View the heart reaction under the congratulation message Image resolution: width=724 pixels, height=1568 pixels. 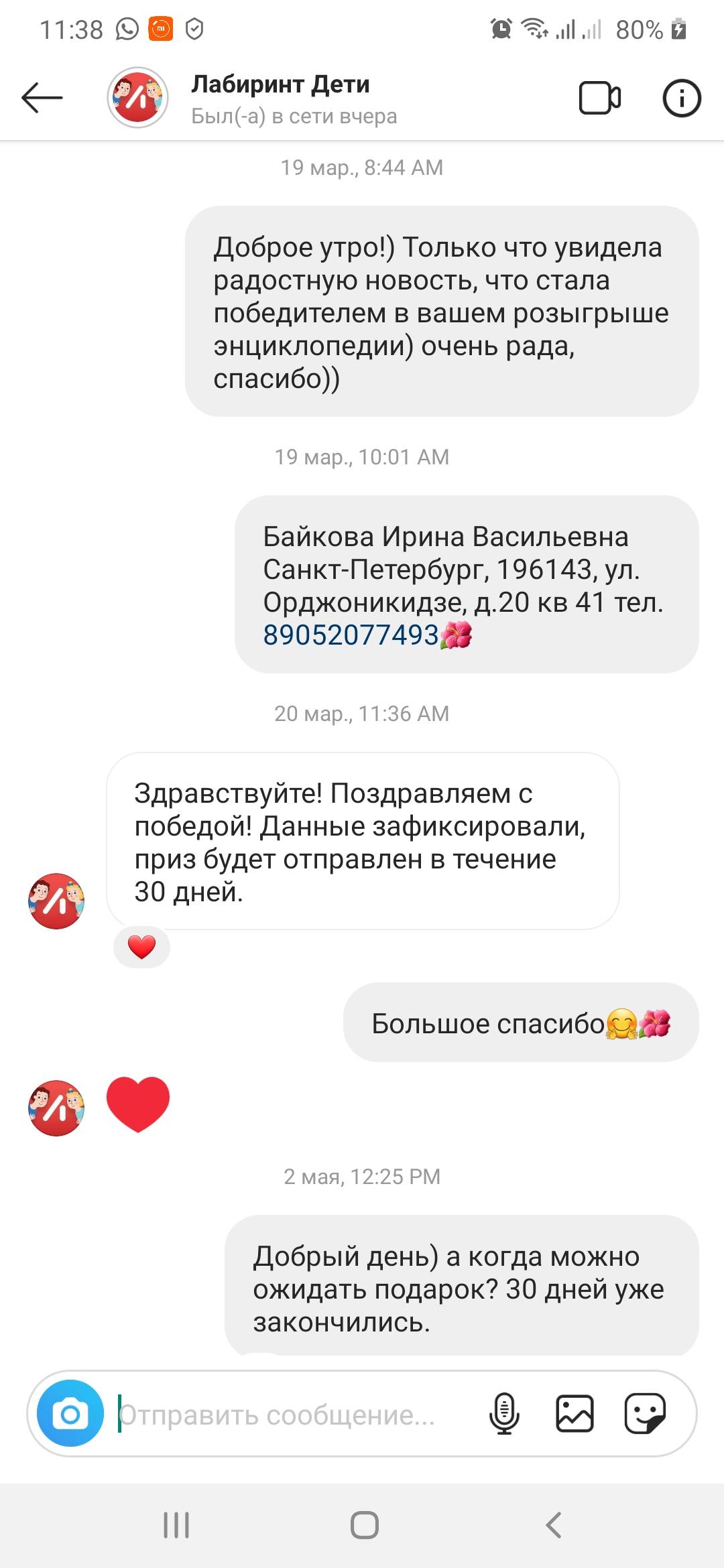(x=141, y=947)
